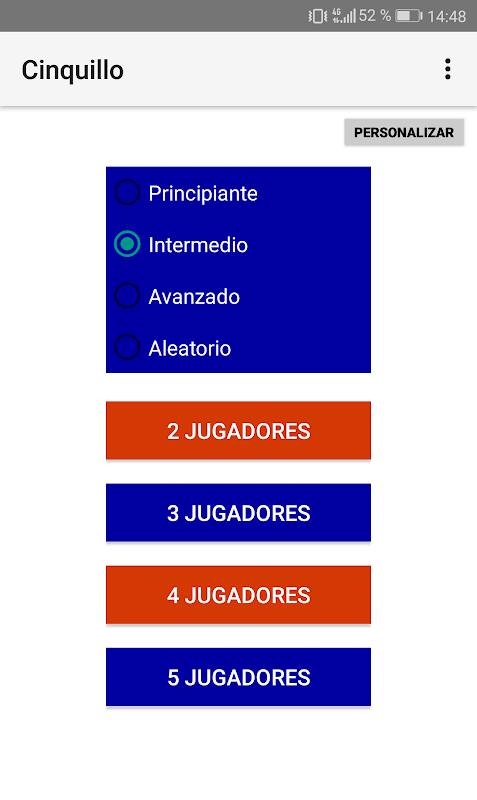Launch a 5 JUGADORES game
Viewport: 477px width, 800px height.
click(x=238, y=677)
